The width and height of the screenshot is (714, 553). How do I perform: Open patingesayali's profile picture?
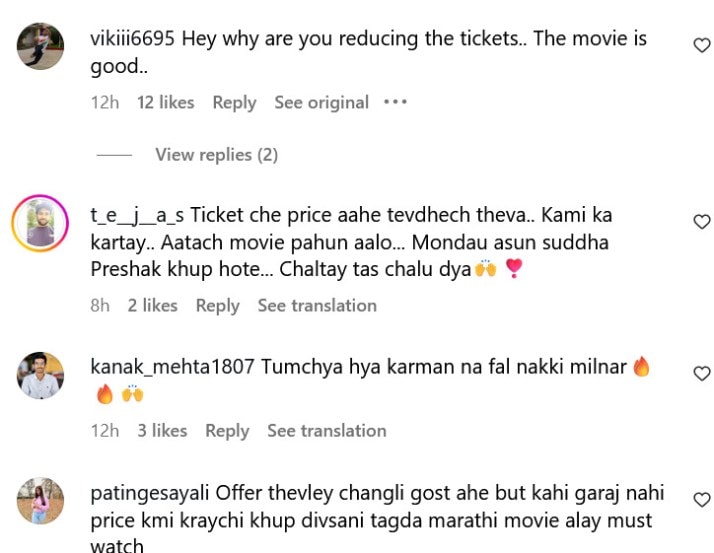coord(40,501)
